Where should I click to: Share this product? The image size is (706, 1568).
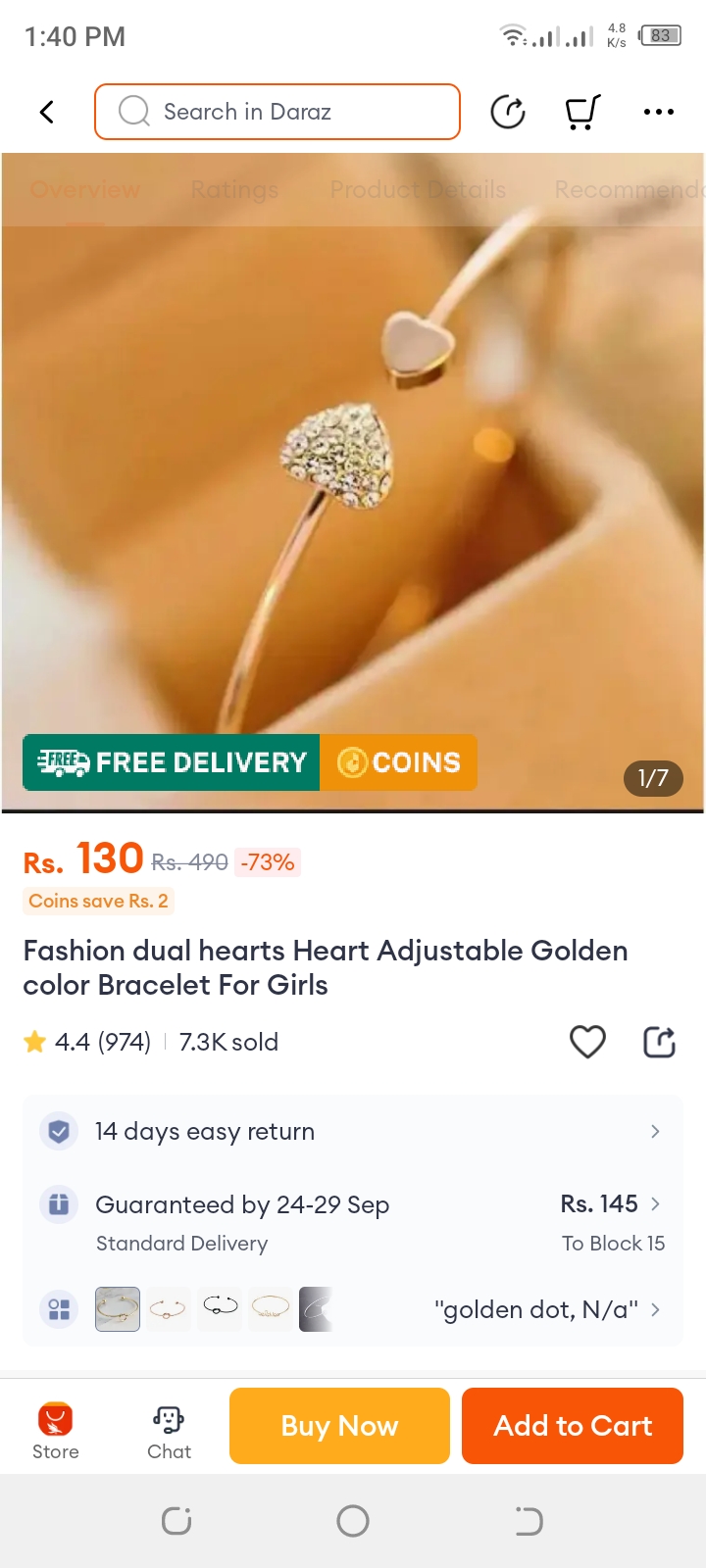[659, 1042]
